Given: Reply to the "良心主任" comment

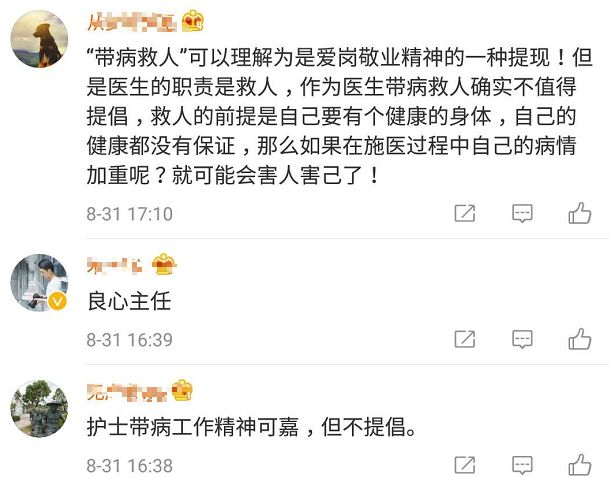Looking at the screenshot, I should 522,339.
